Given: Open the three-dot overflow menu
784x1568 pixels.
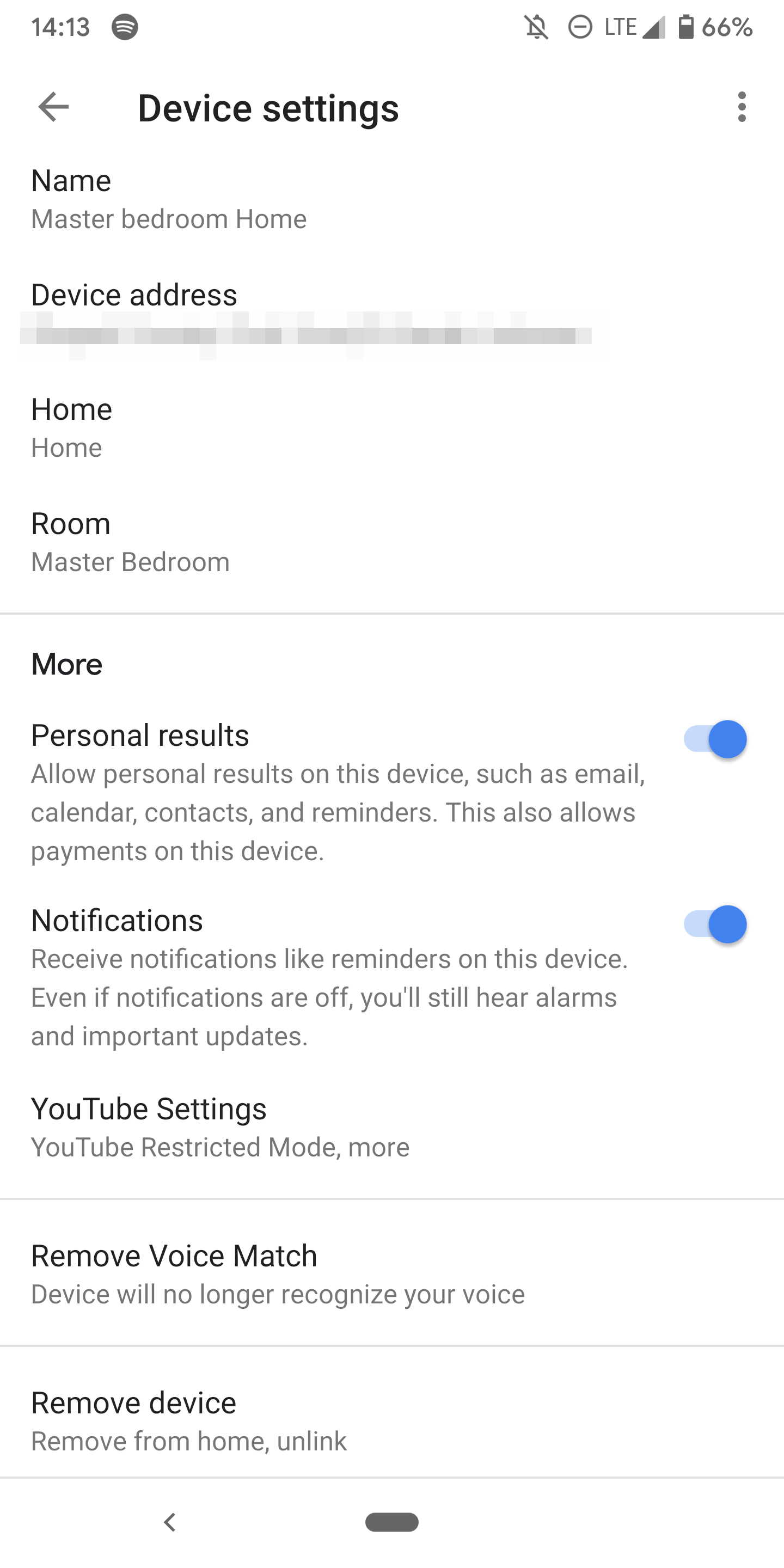Looking at the screenshot, I should click(x=742, y=108).
